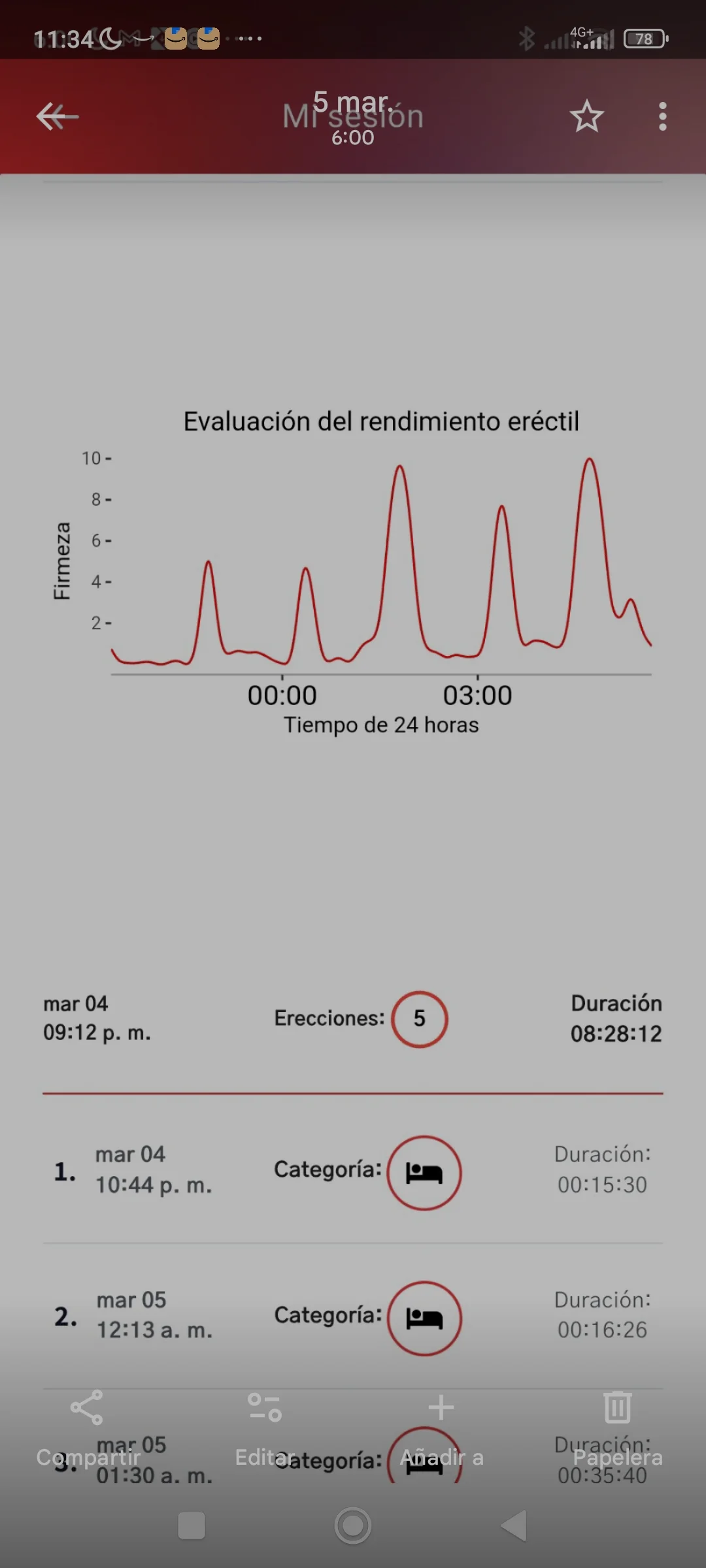Tap the system recent apps square
The height and width of the screenshot is (1568, 706).
click(192, 1526)
